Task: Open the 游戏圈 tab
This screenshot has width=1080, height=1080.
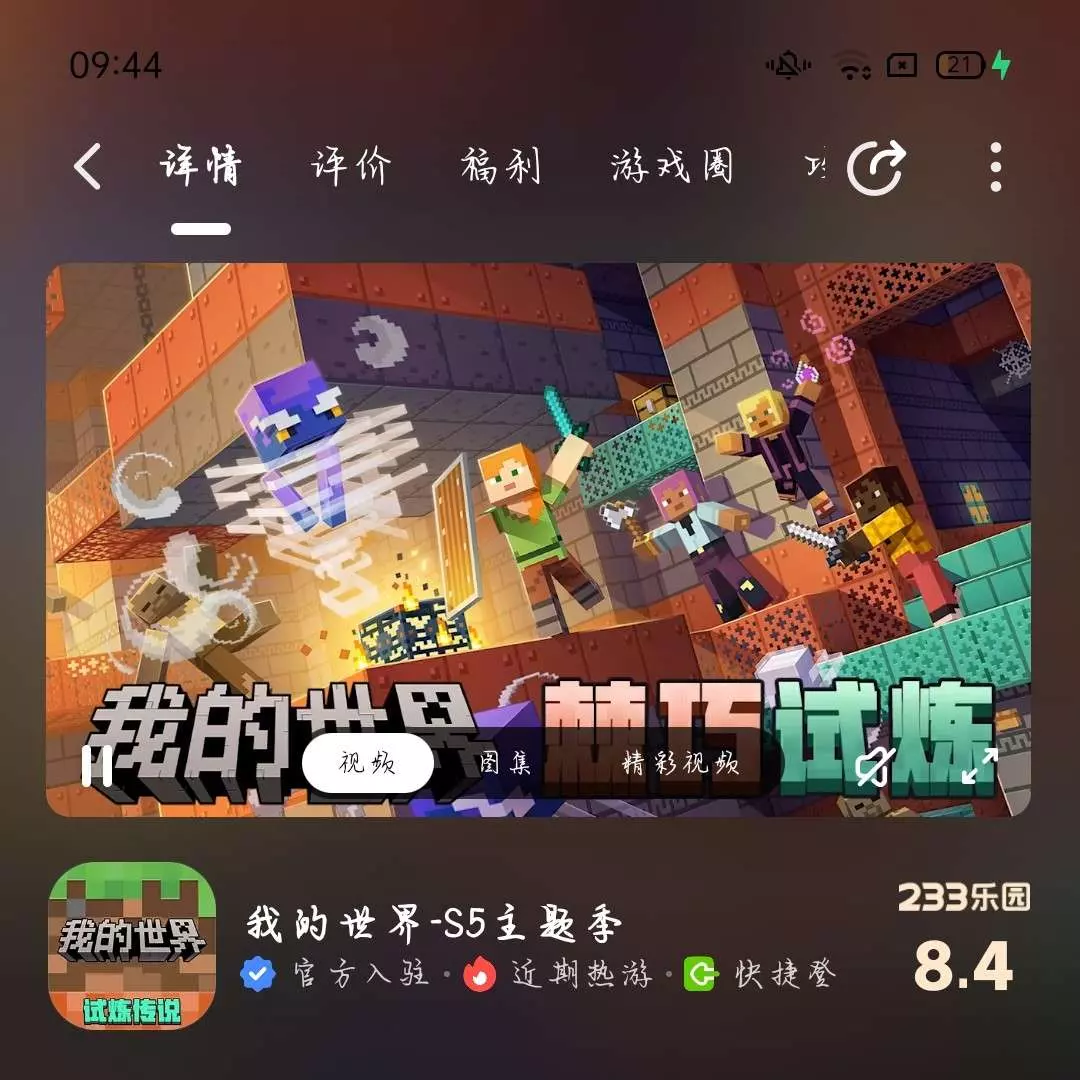Action: [x=672, y=166]
